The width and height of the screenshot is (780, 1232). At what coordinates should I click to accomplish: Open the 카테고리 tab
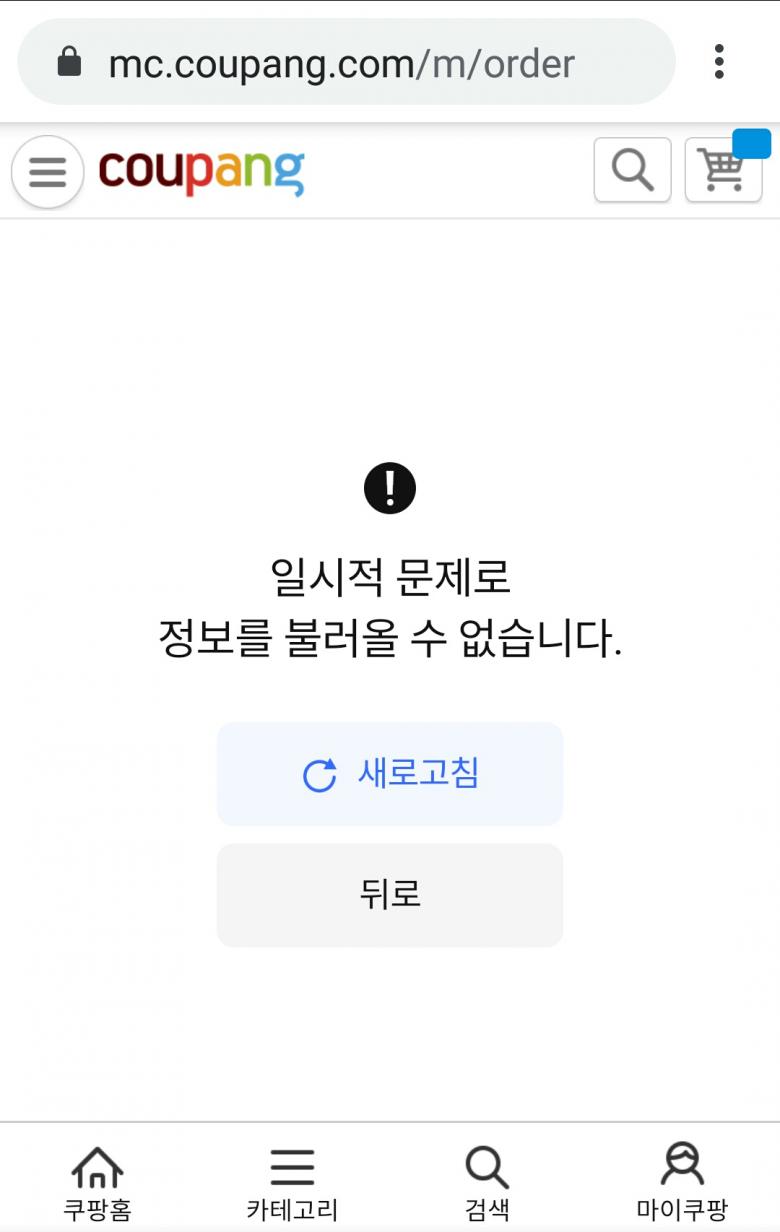click(x=292, y=1183)
